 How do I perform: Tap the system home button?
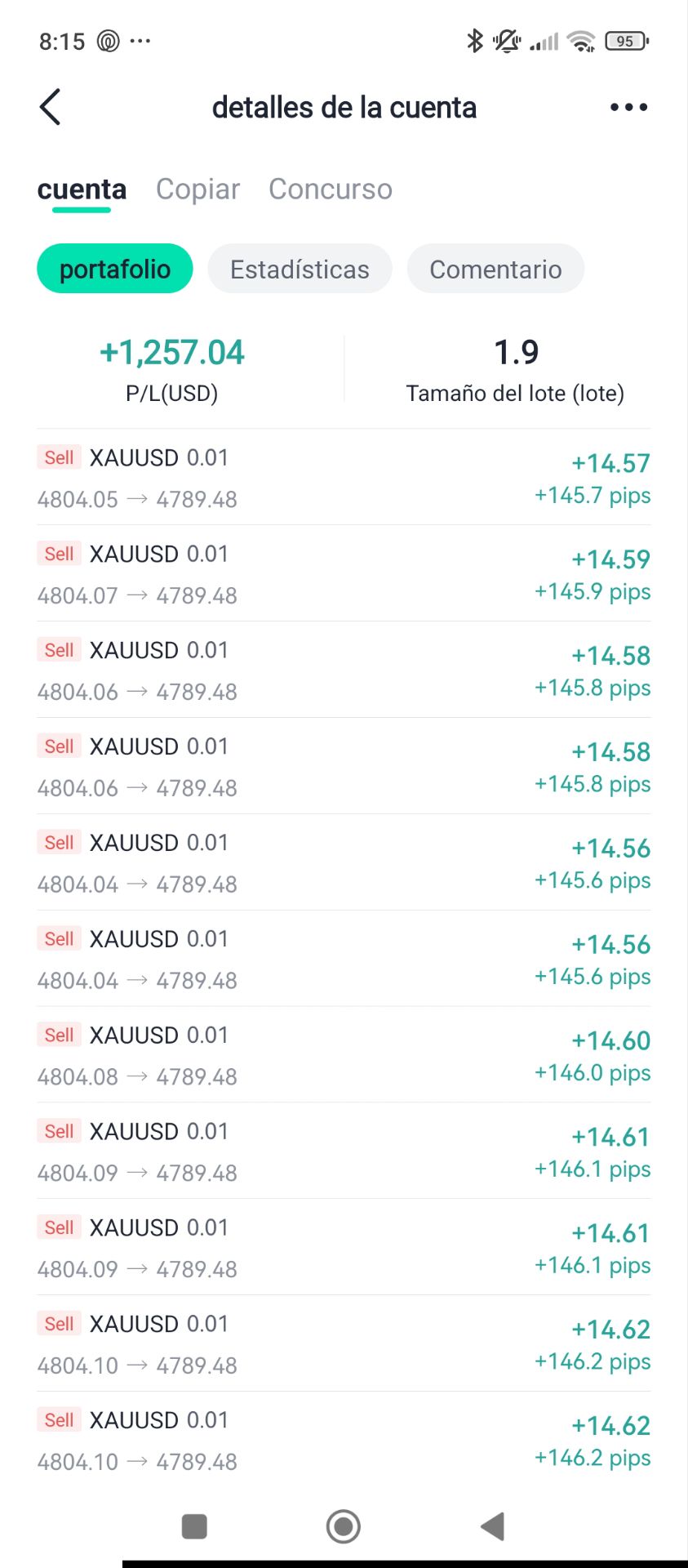coord(343,1526)
